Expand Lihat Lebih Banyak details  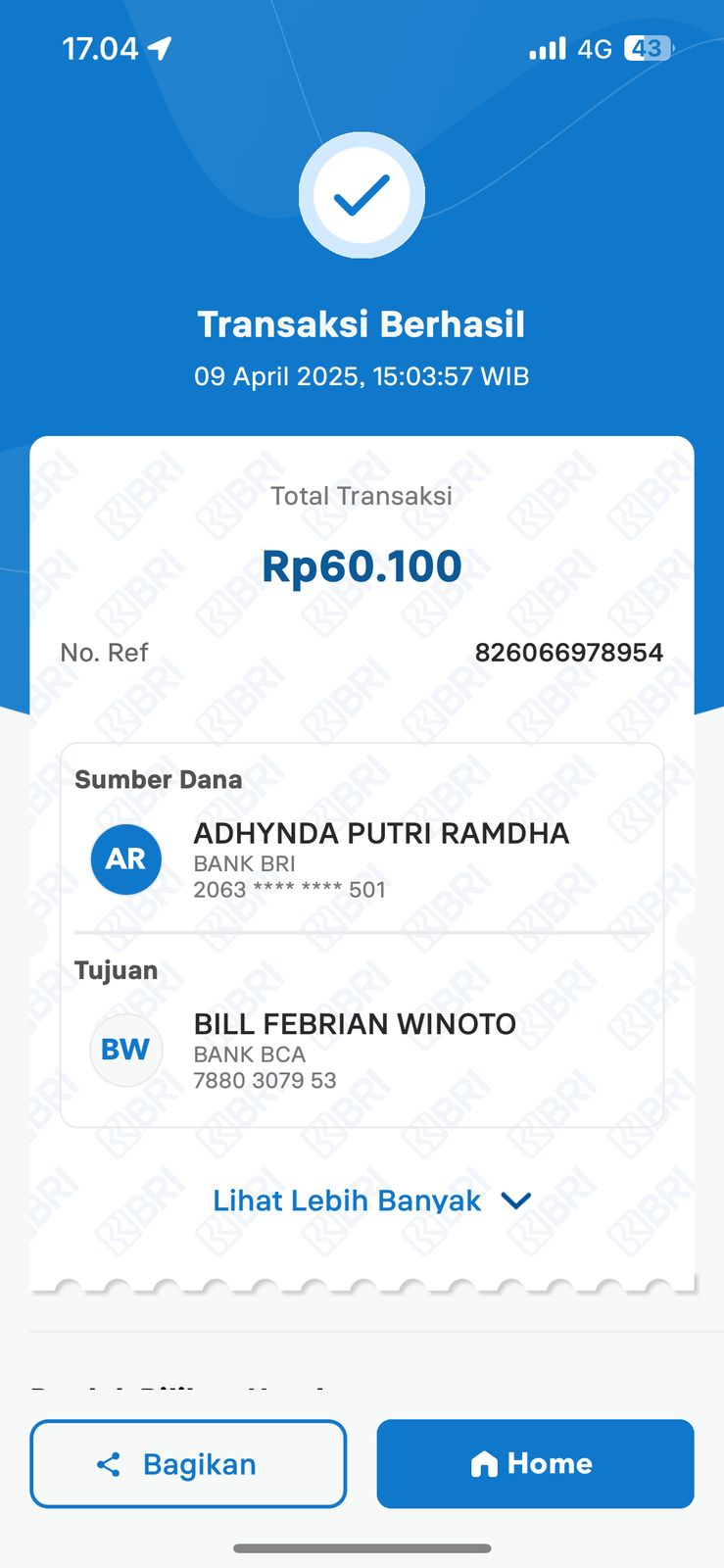(x=370, y=1200)
